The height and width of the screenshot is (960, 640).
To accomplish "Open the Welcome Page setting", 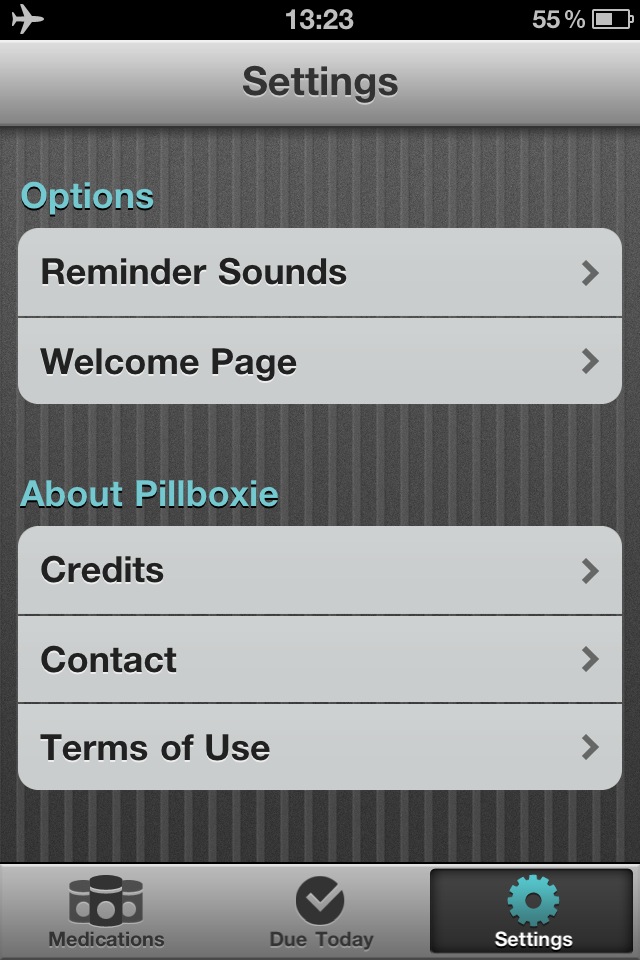I will [320, 361].
